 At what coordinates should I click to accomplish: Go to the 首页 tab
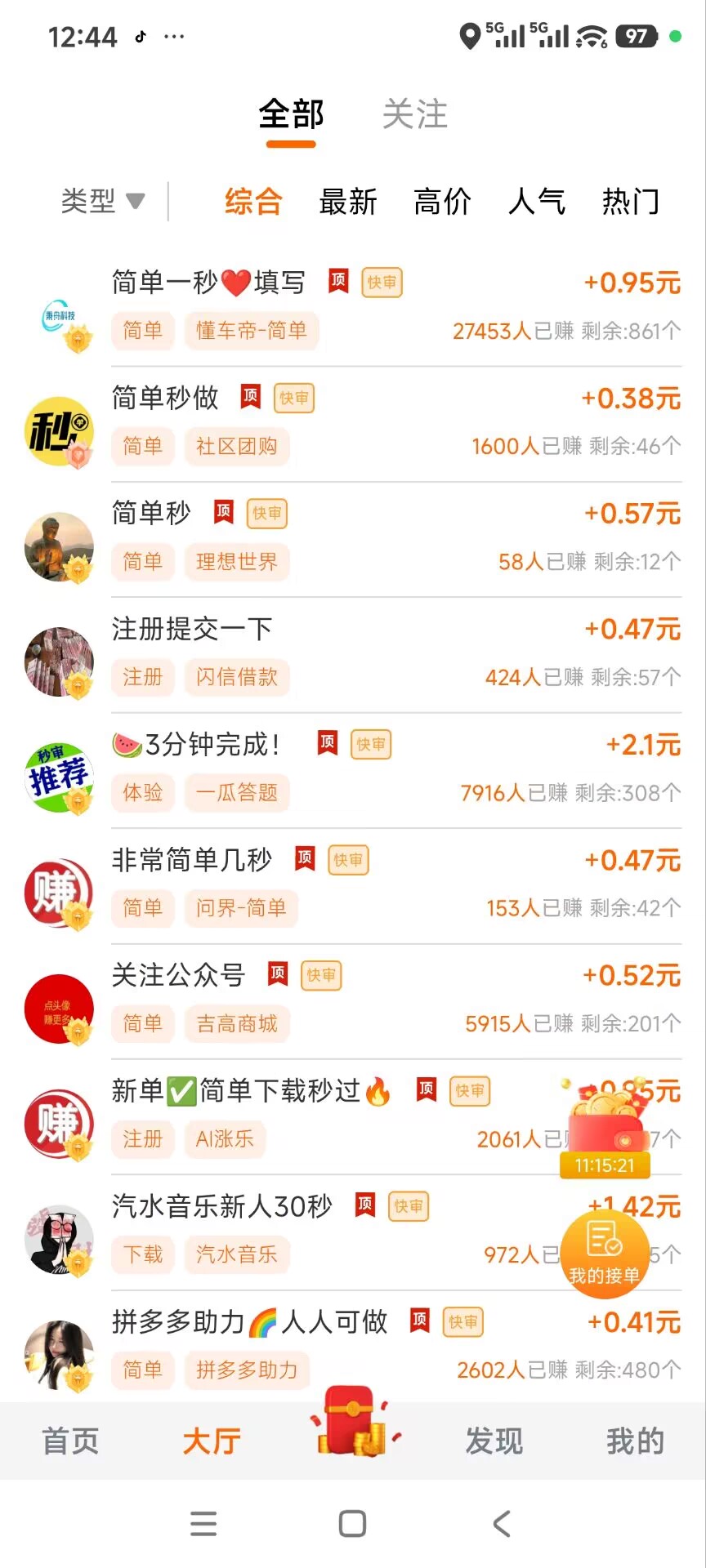pos(70,1441)
